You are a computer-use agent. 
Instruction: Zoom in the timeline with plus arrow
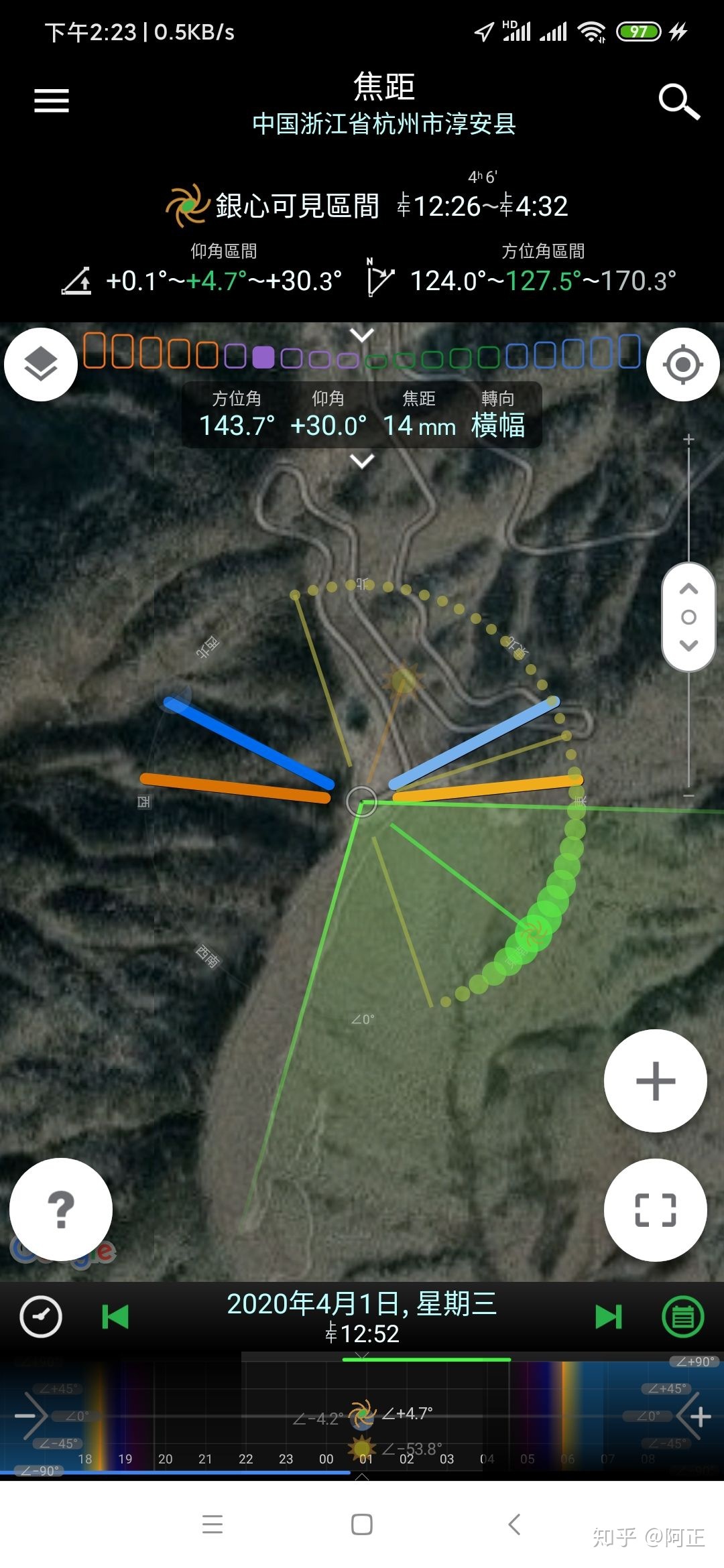(x=695, y=1417)
